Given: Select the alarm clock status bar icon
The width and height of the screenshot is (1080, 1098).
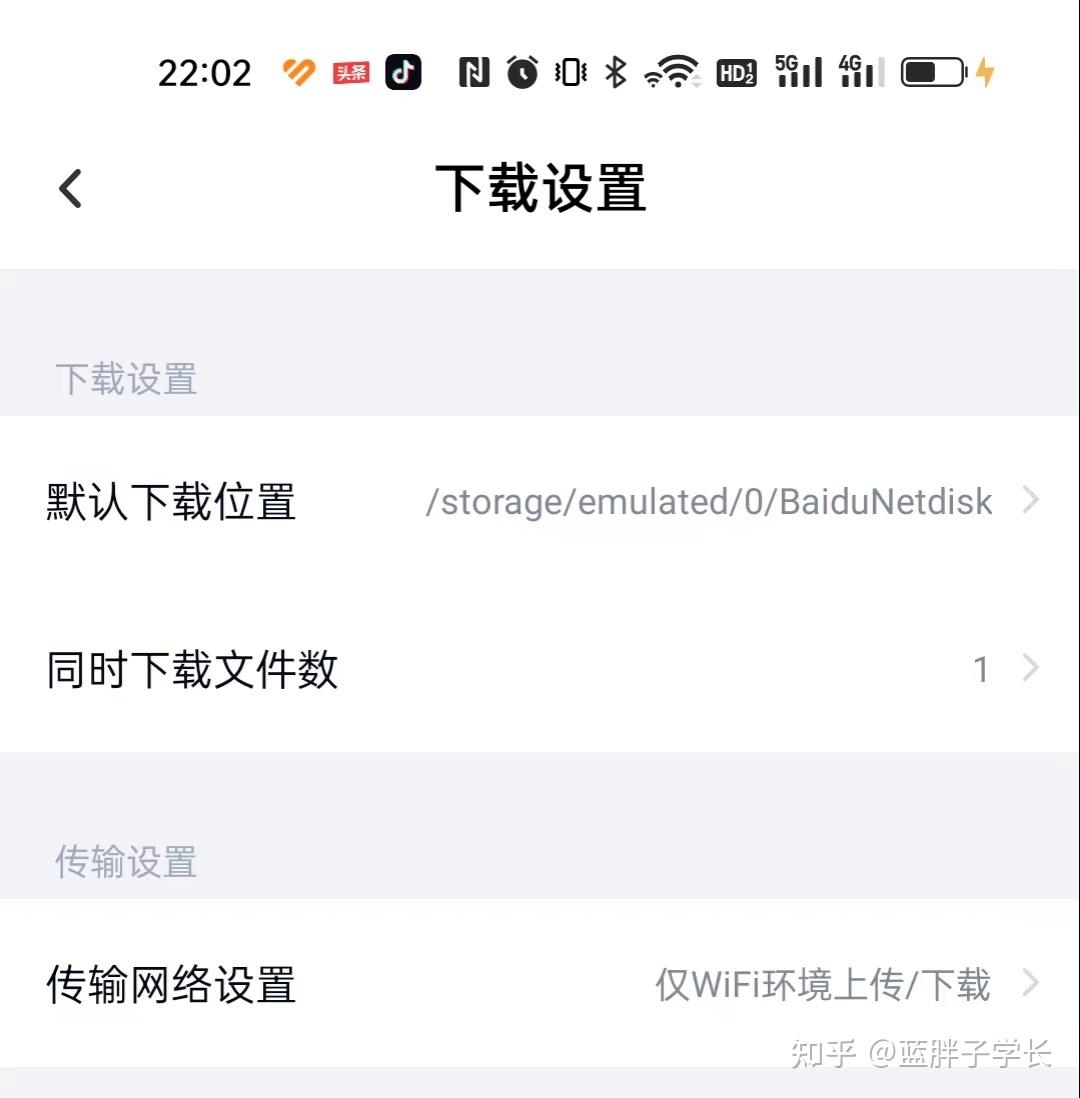Looking at the screenshot, I should (522, 72).
